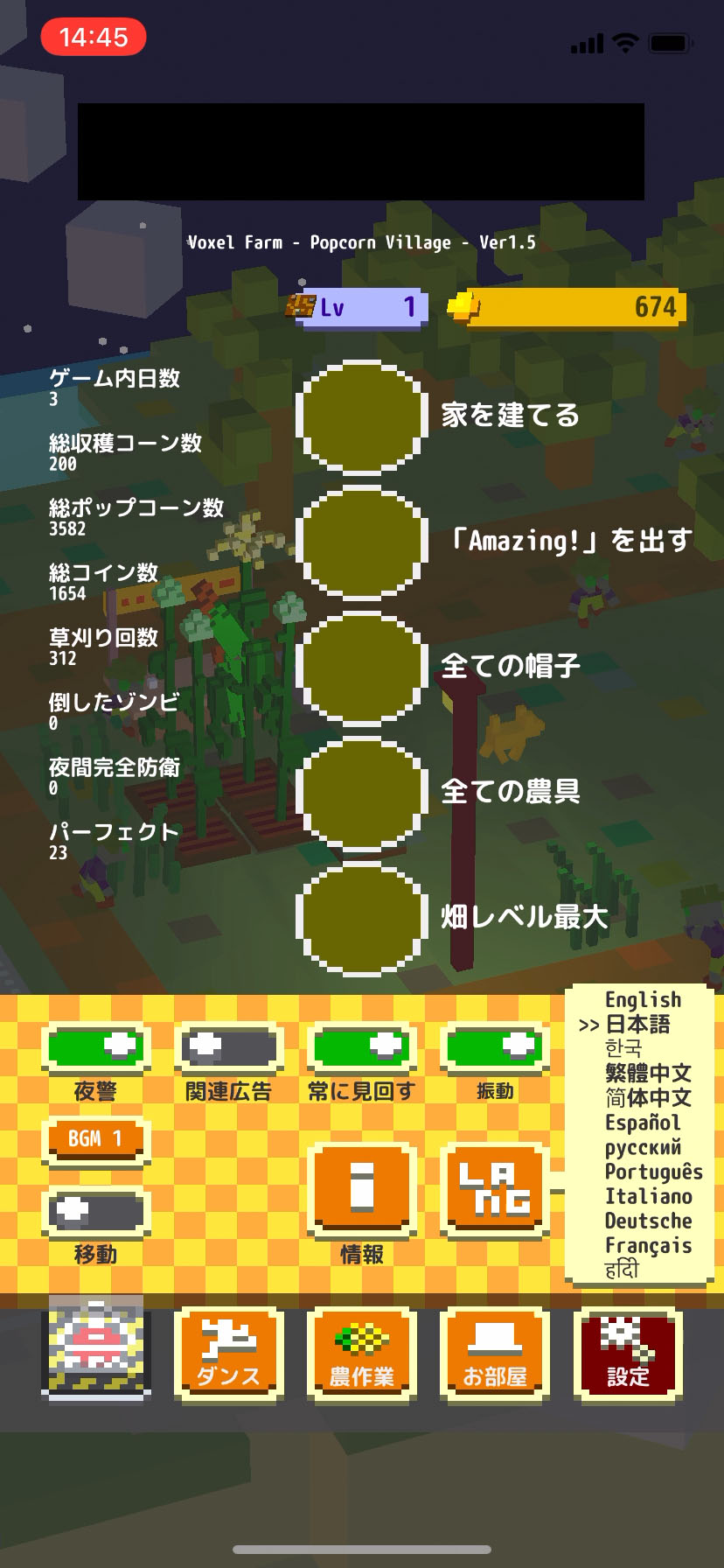The width and height of the screenshot is (724, 1568).
Task: Open the 情報 info button
Action: [361, 1187]
